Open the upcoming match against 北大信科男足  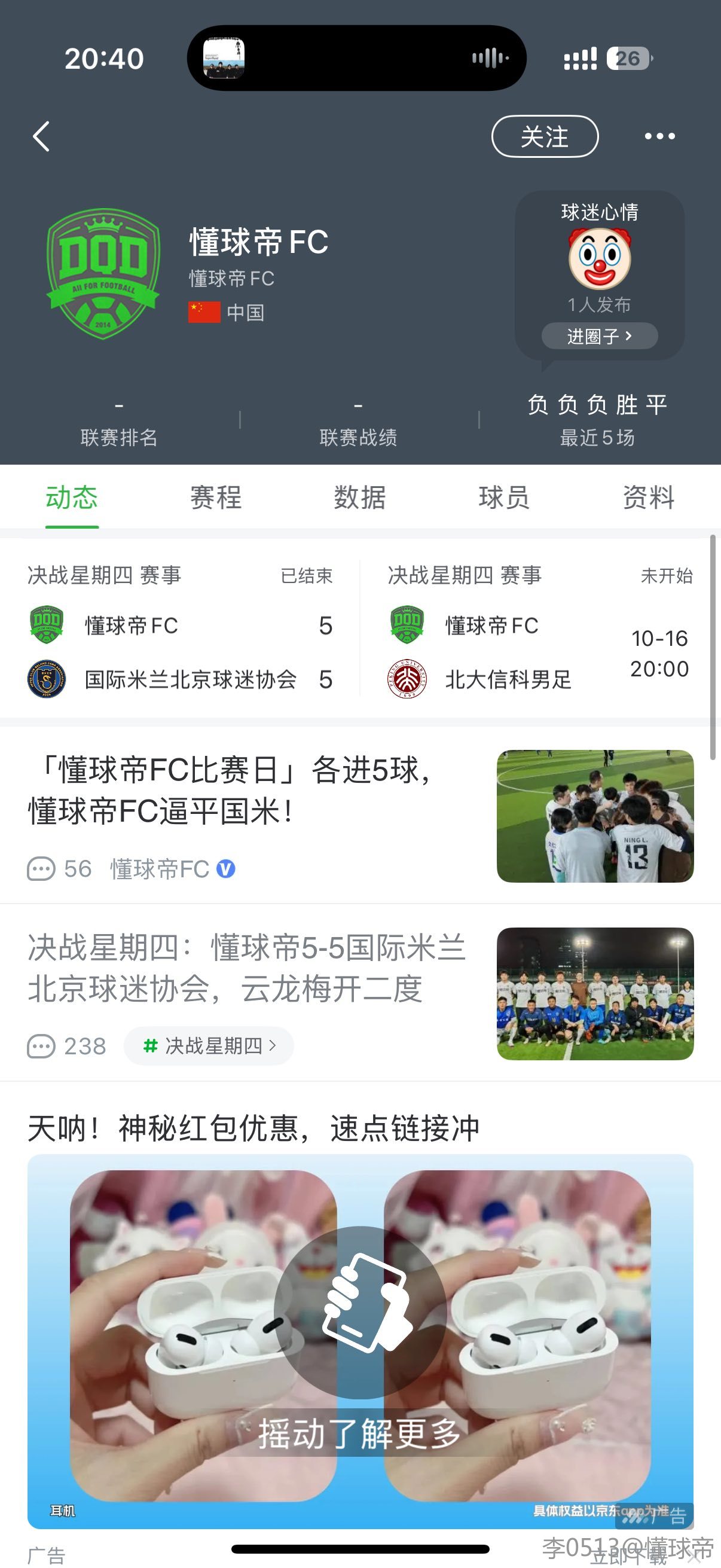(540, 651)
